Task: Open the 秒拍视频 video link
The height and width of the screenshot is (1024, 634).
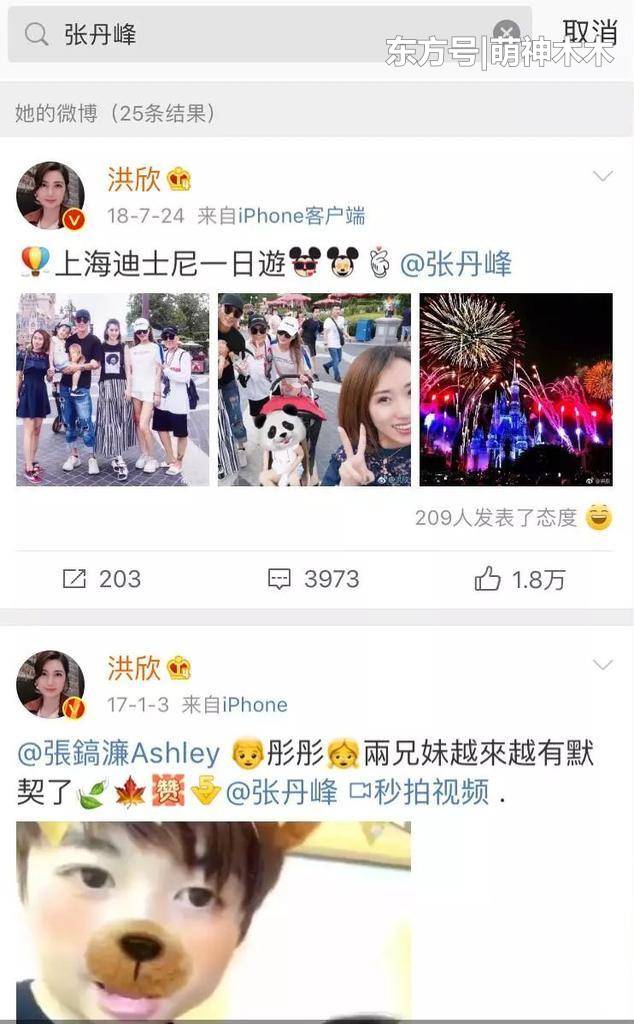Action: point(420,792)
